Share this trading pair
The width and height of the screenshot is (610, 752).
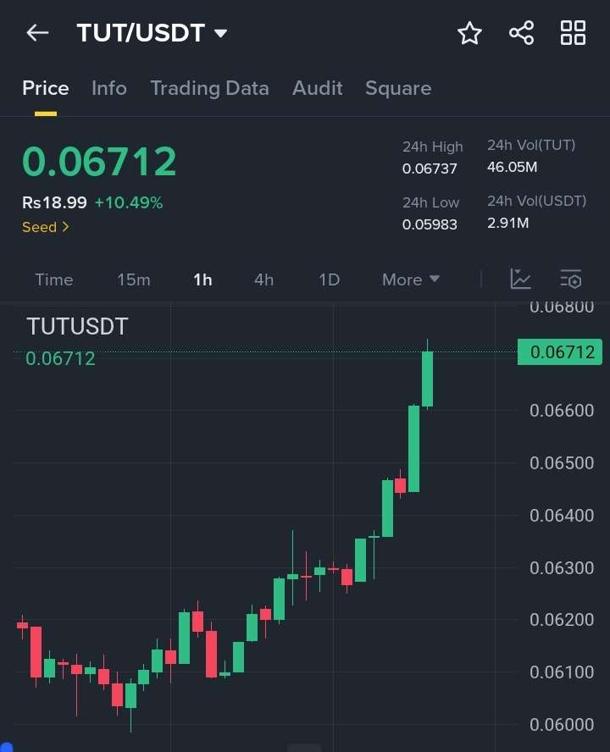coord(521,33)
